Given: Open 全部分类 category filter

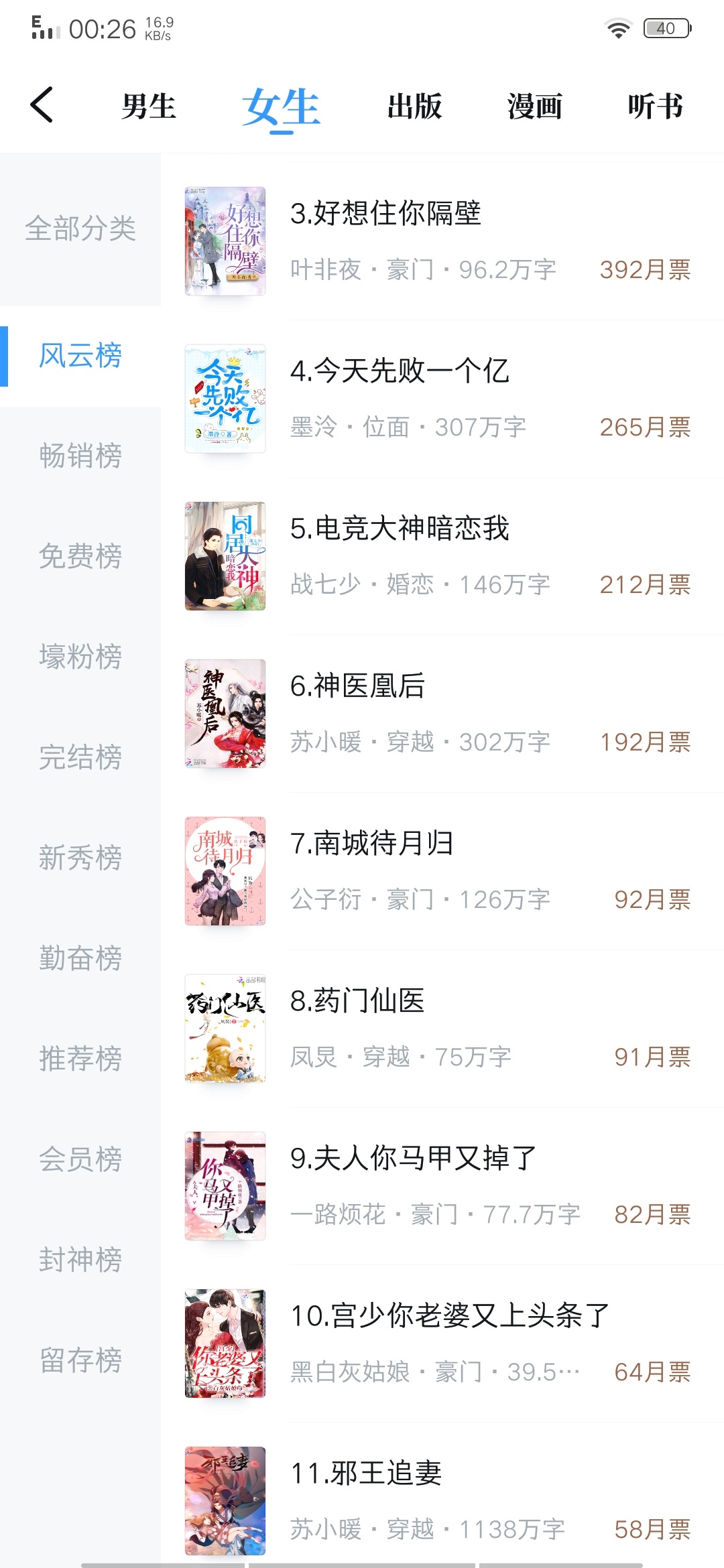Looking at the screenshot, I should pyautogui.click(x=80, y=228).
